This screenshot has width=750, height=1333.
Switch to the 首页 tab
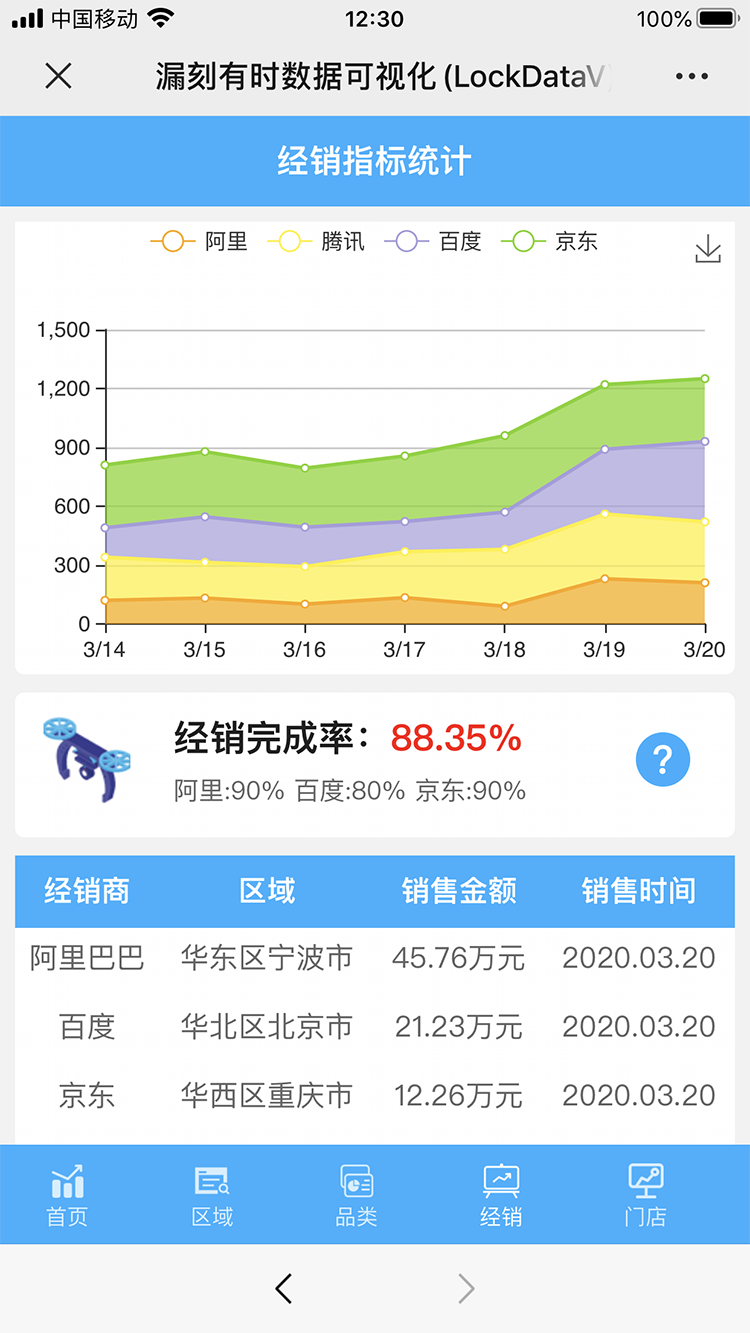(x=67, y=1194)
